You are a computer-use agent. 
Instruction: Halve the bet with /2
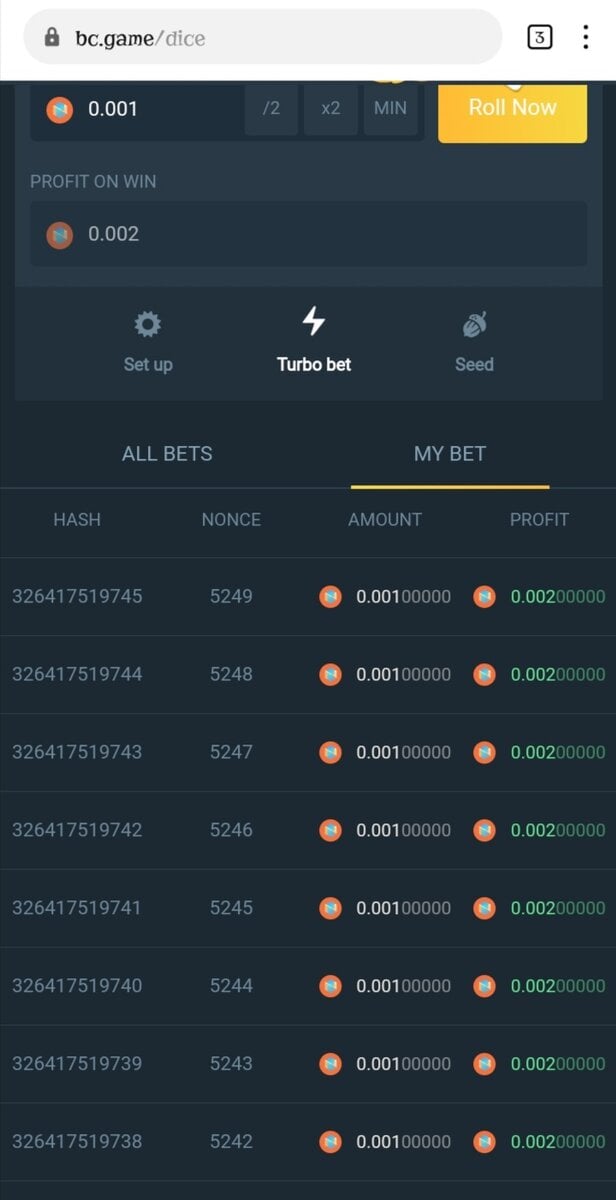[271, 108]
